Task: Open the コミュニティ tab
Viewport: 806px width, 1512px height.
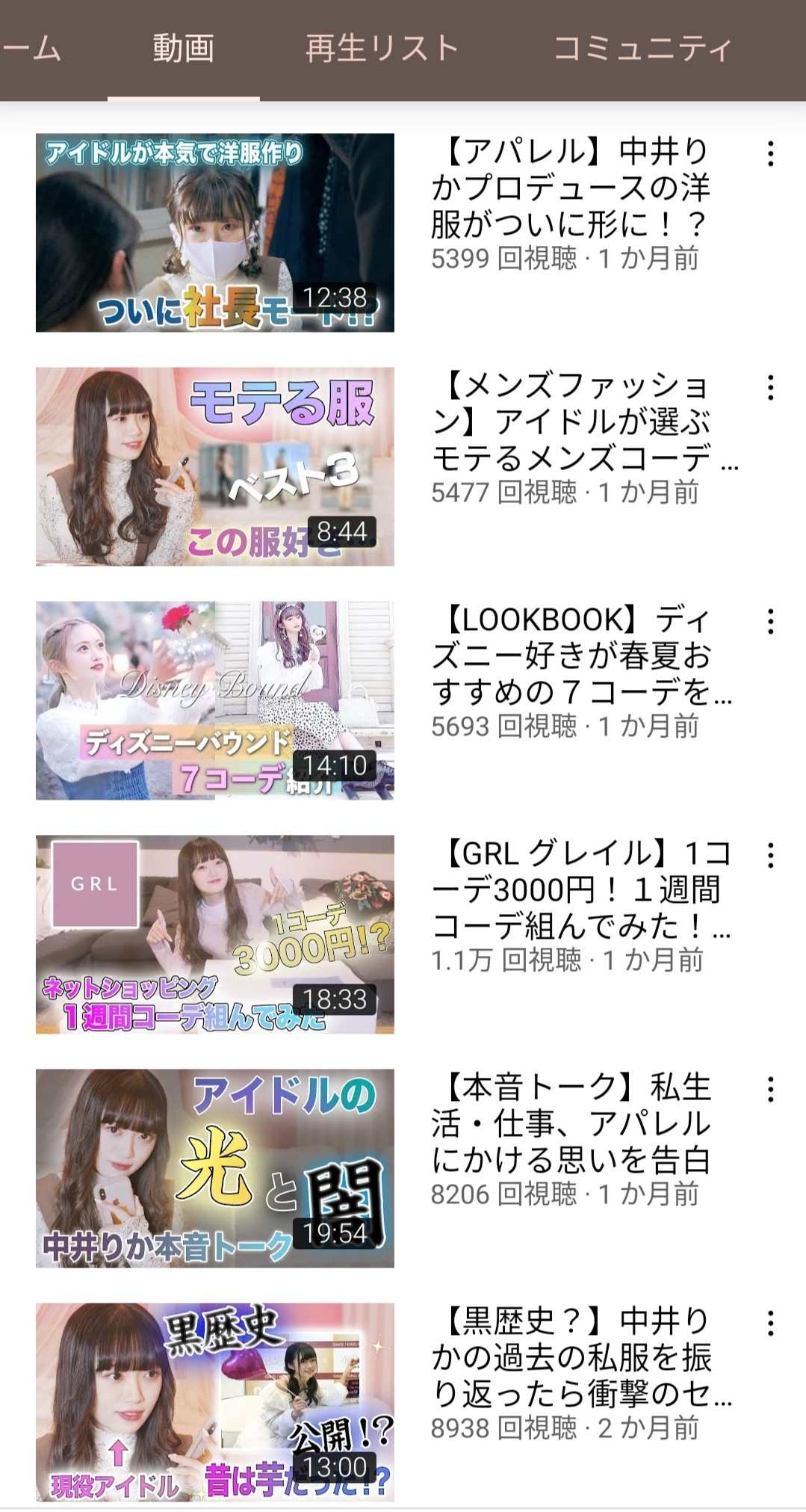Action: (x=642, y=49)
